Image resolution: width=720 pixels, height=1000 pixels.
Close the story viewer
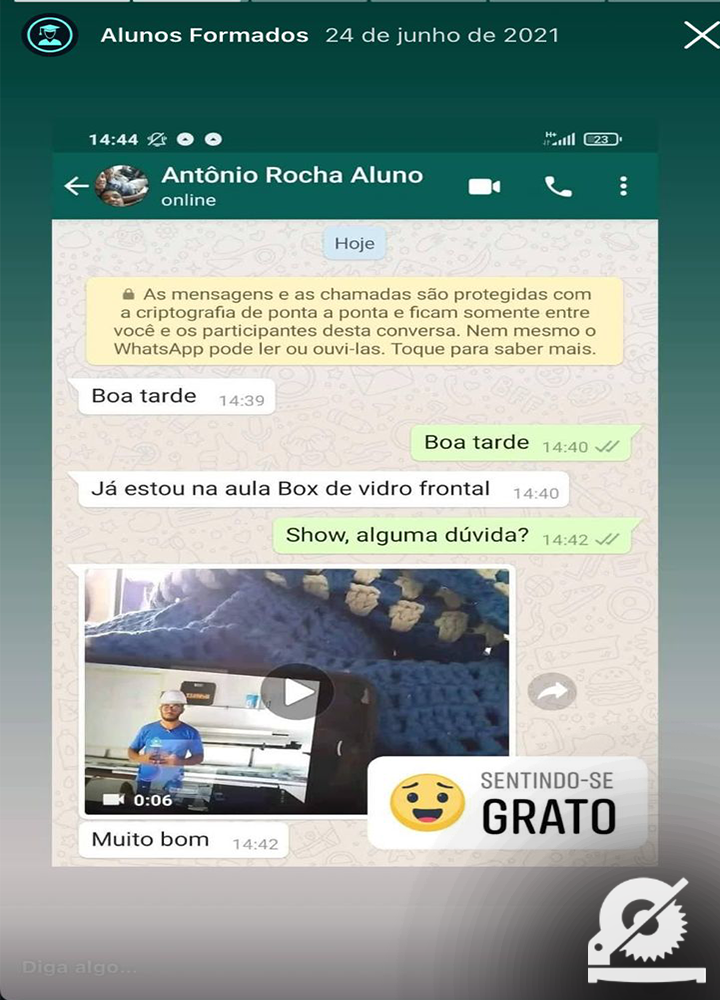[x=699, y=36]
